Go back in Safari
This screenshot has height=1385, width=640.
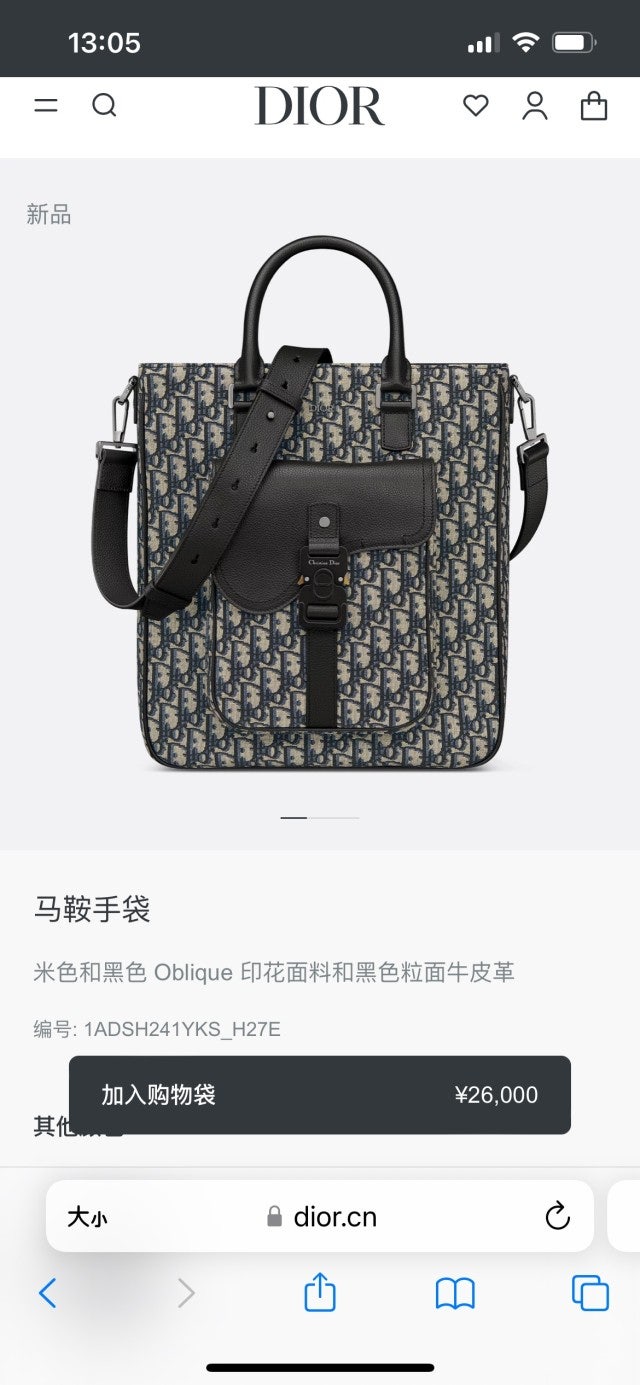48,1293
